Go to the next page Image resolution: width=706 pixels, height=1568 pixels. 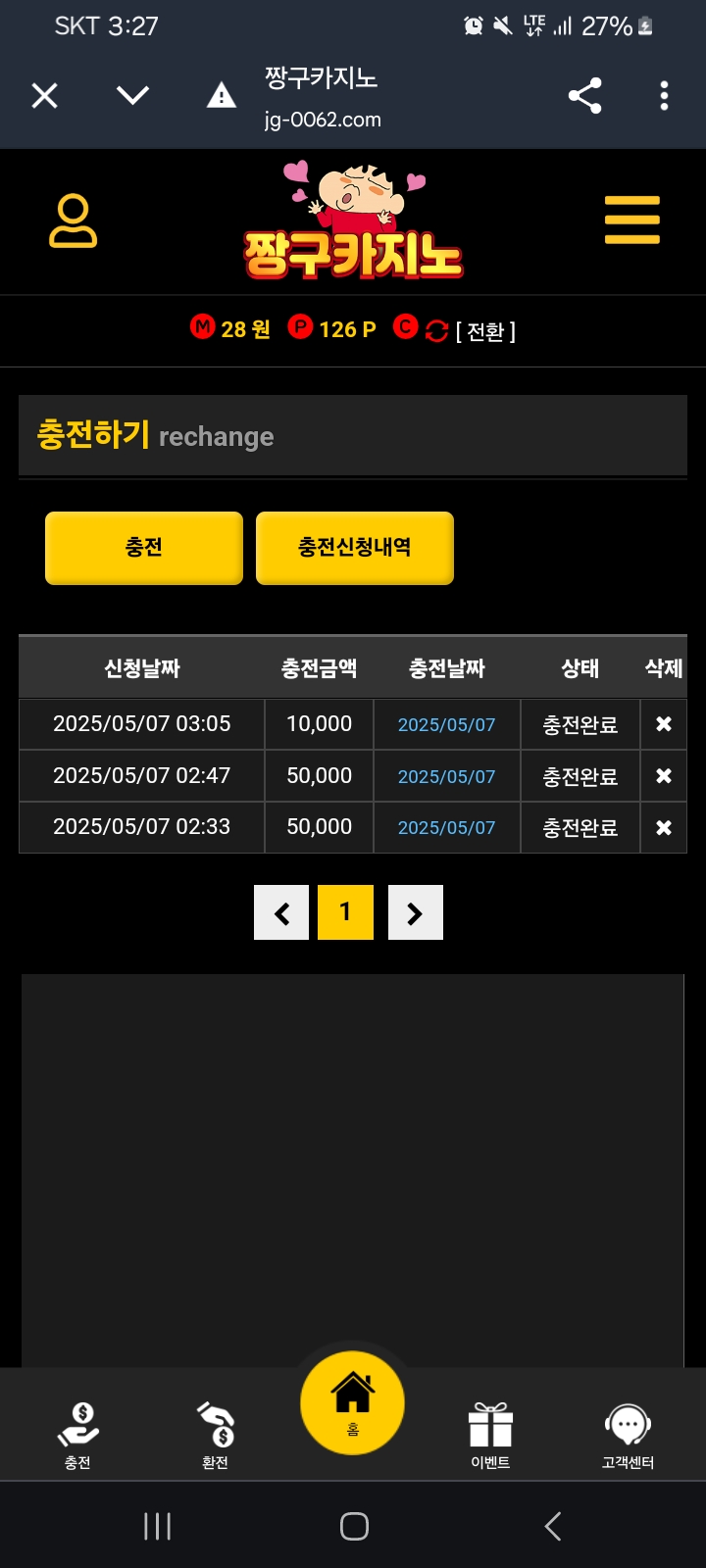click(x=415, y=912)
